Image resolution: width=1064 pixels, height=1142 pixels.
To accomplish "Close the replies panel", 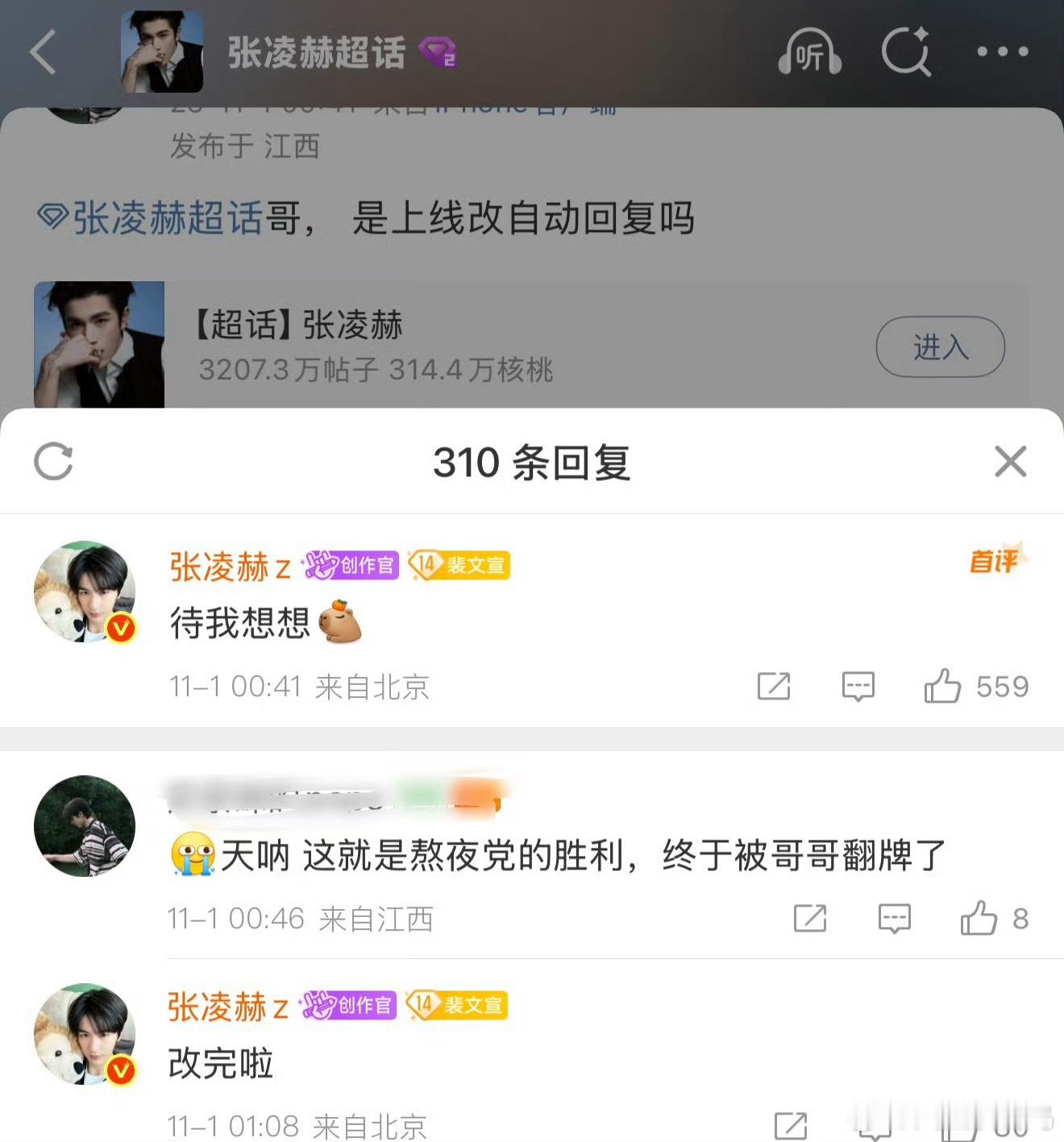I will pos(1010,463).
